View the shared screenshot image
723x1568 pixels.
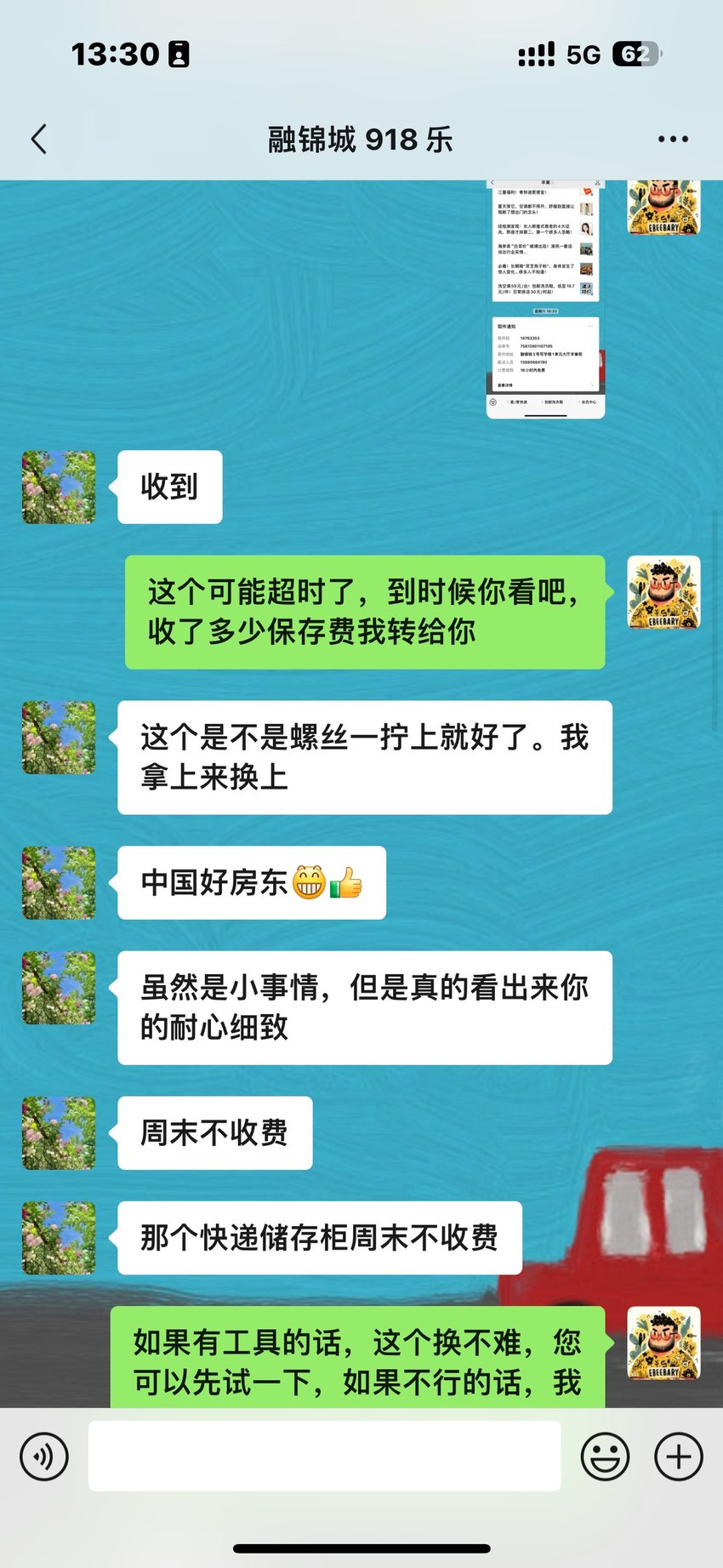tap(545, 299)
